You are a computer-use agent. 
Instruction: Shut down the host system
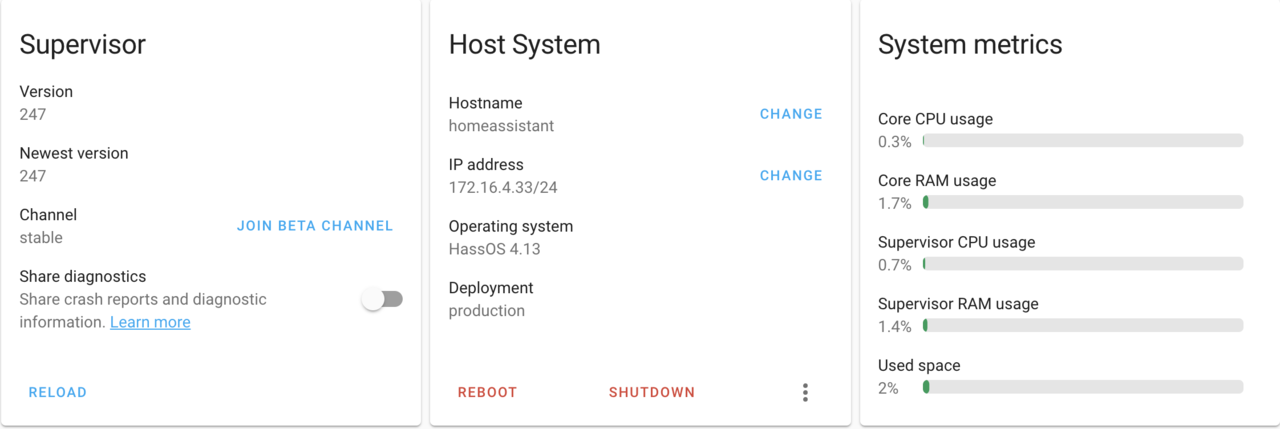pyautogui.click(x=652, y=393)
